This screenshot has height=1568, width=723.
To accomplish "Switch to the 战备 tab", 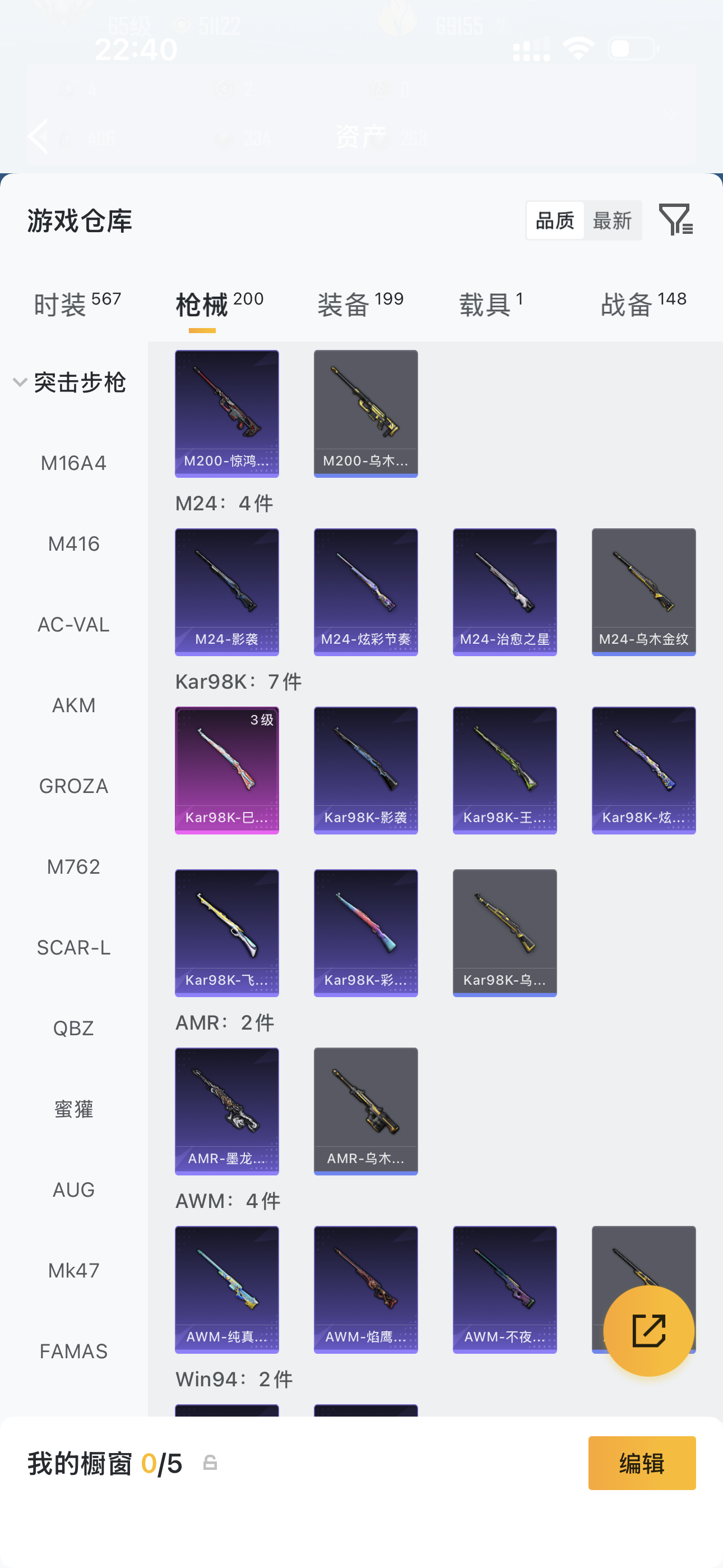I will 643,304.
